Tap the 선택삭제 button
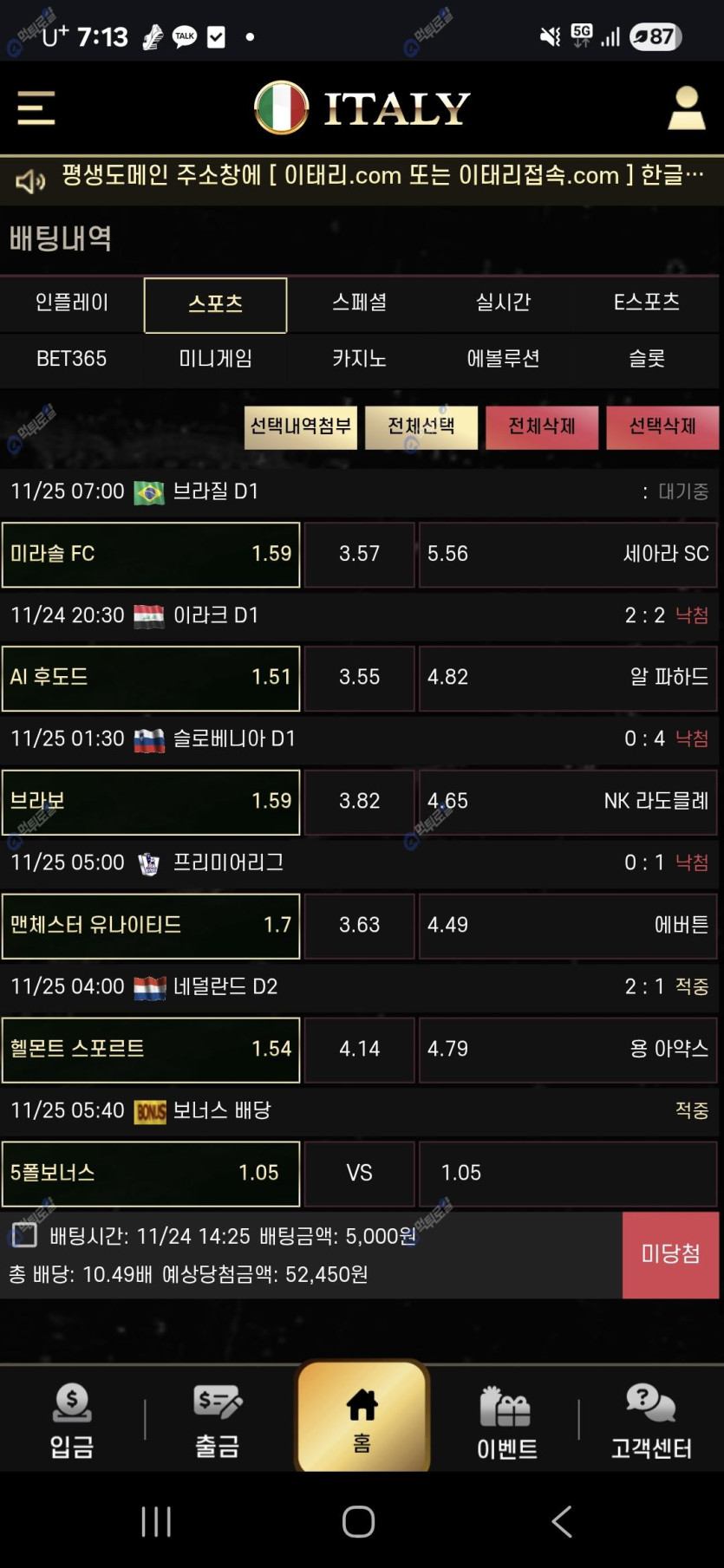724x1568 pixels. pos(662,426)
